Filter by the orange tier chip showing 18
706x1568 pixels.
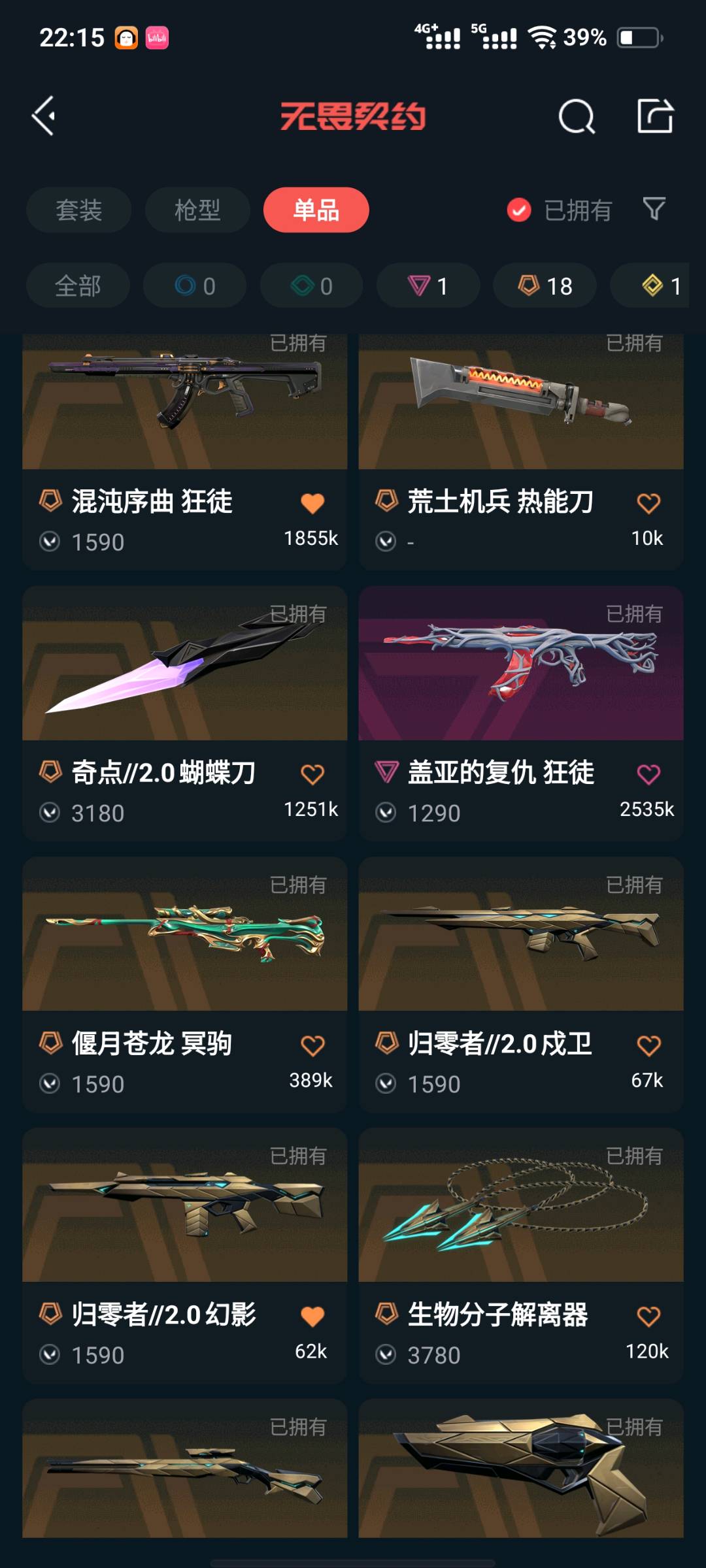tap(545, 286)
